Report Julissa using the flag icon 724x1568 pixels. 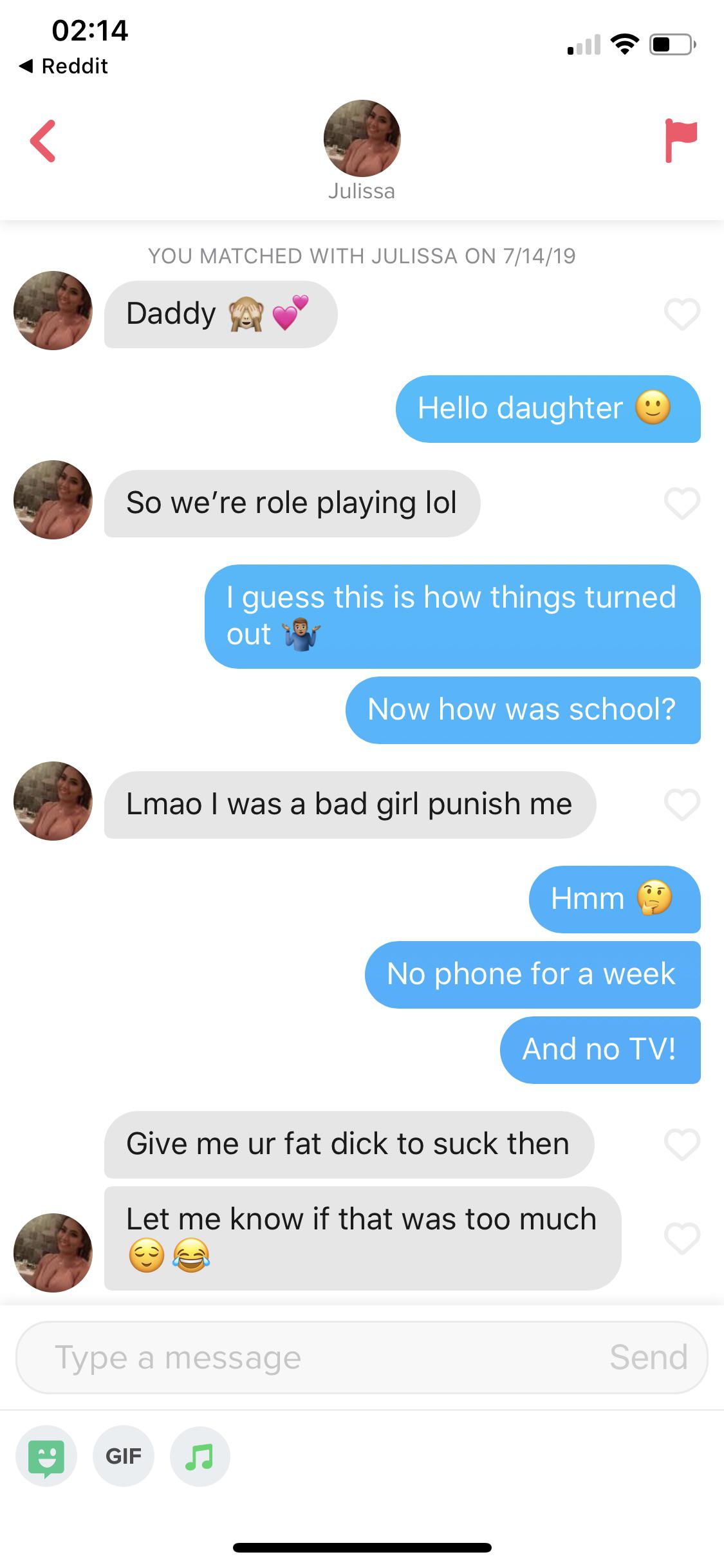(x=680, y=140)
